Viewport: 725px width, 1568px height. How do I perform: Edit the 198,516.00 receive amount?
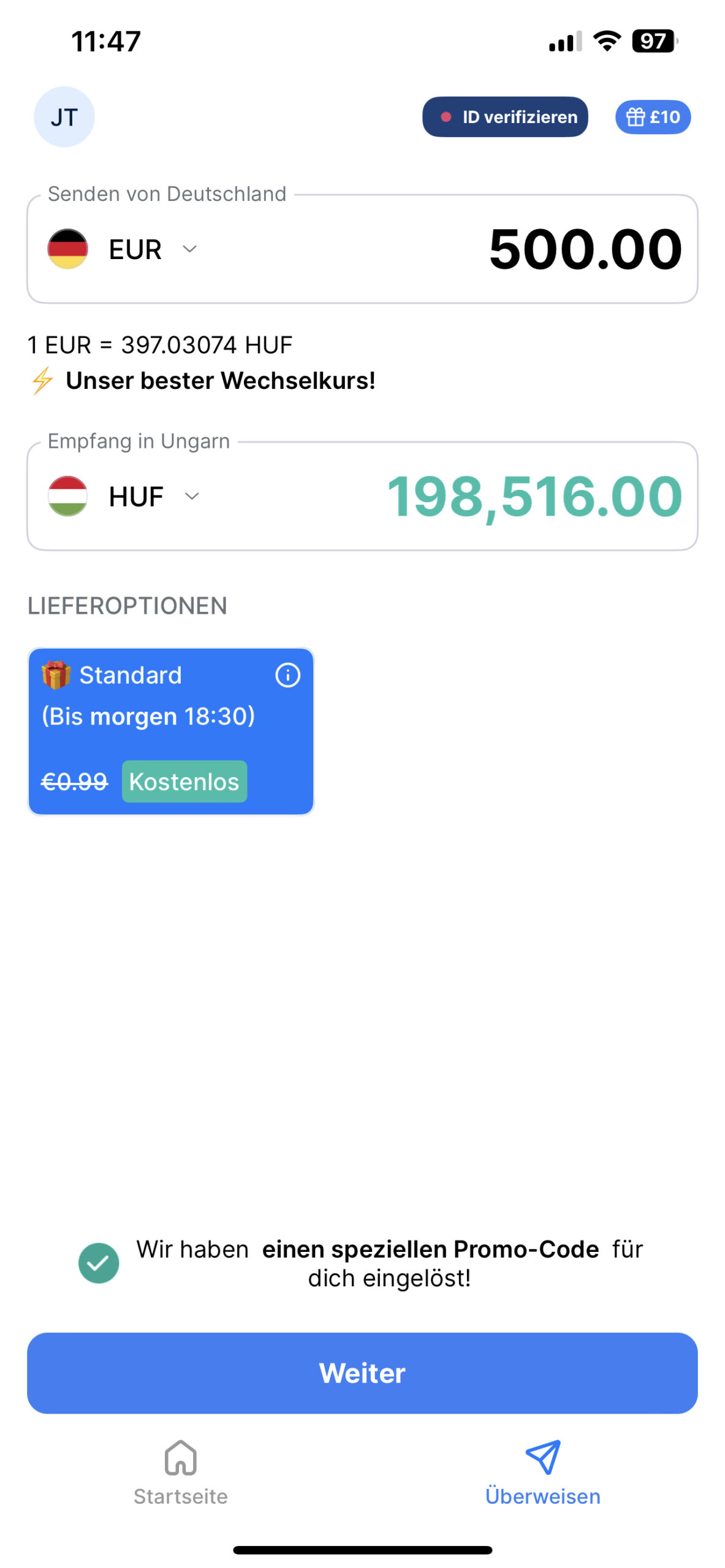click(x=534, y=496)
